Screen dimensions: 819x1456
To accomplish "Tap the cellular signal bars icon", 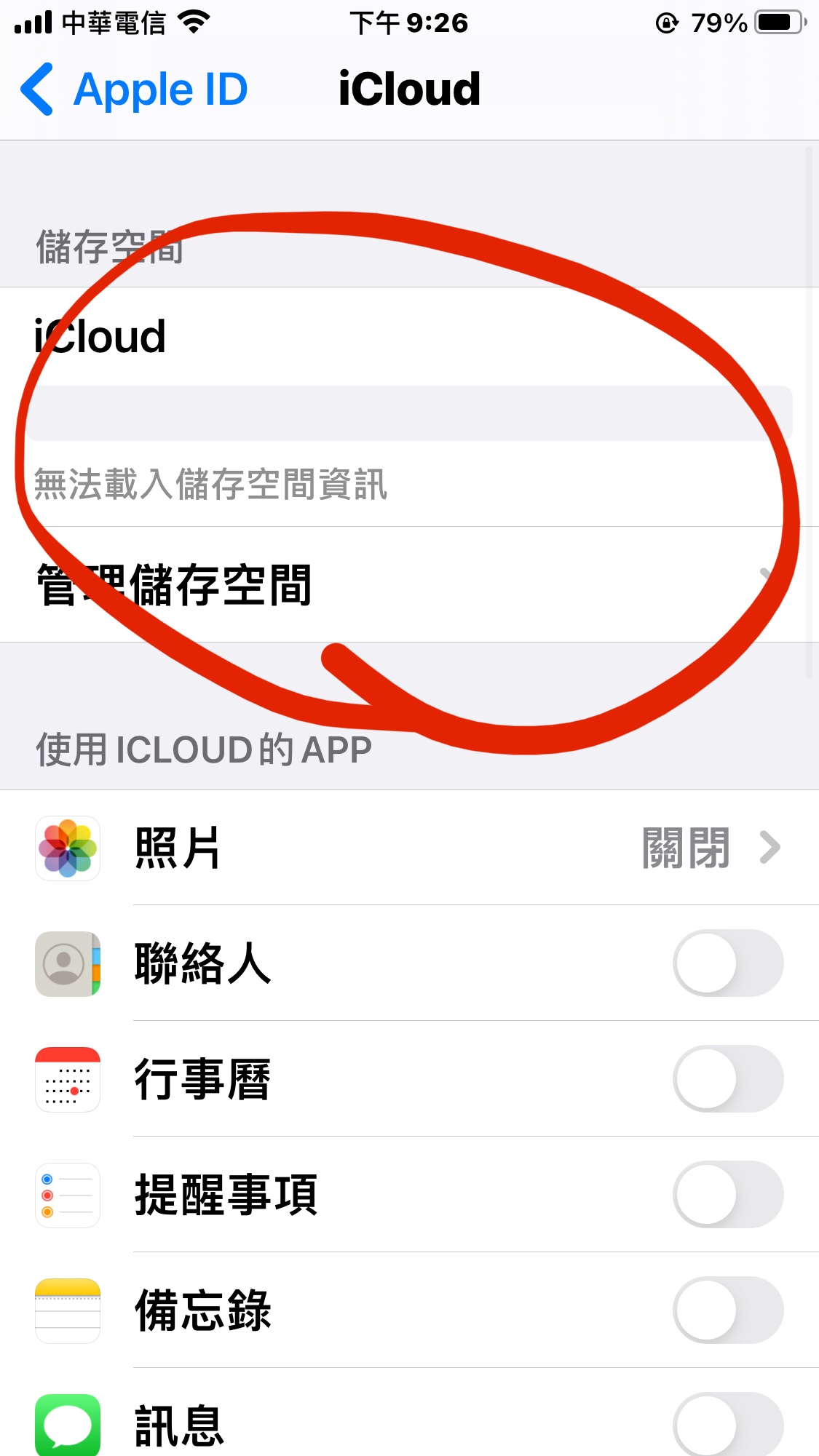I will pyautogui.click(x=31, y=22).
